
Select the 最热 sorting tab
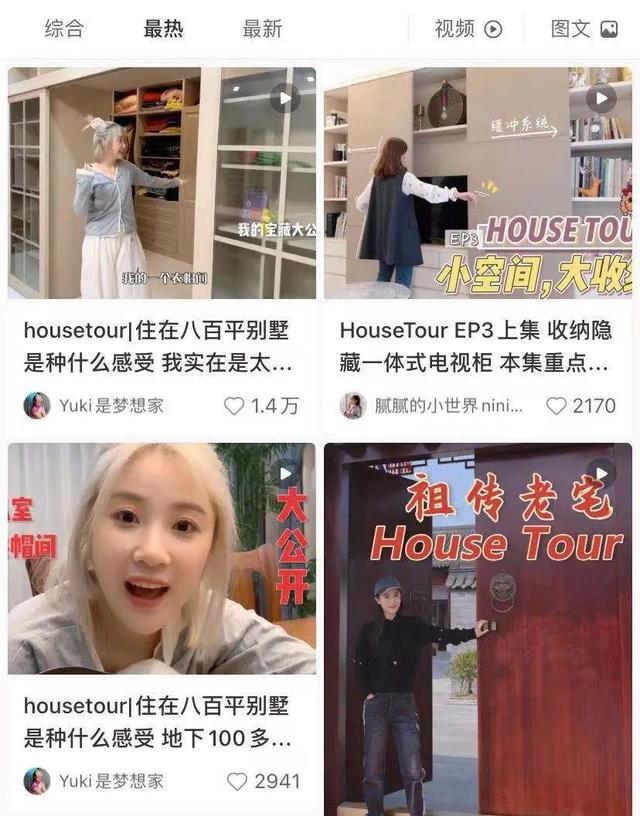[x=163, y=29]
